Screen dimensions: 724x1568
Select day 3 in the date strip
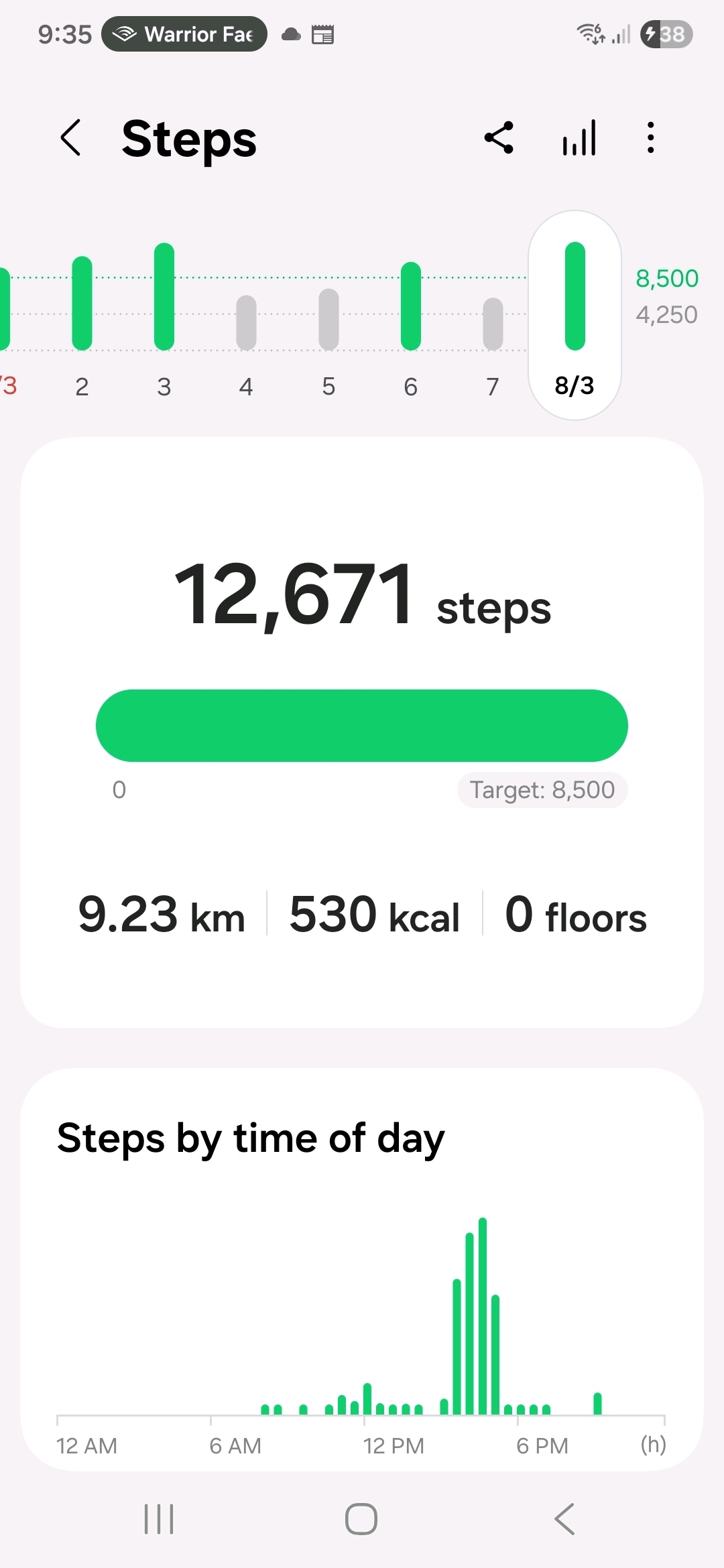click(164, 315)
